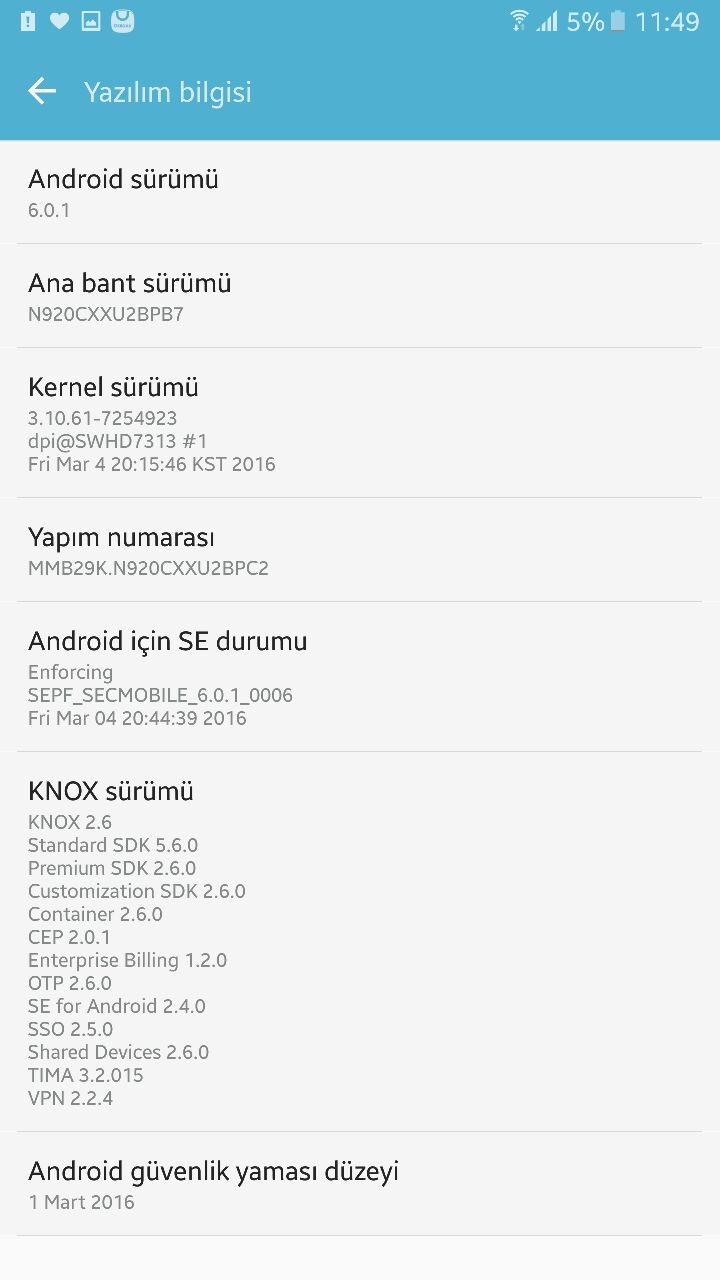
Task: Tap the Android sürümü row
Action: pos(360,192)
